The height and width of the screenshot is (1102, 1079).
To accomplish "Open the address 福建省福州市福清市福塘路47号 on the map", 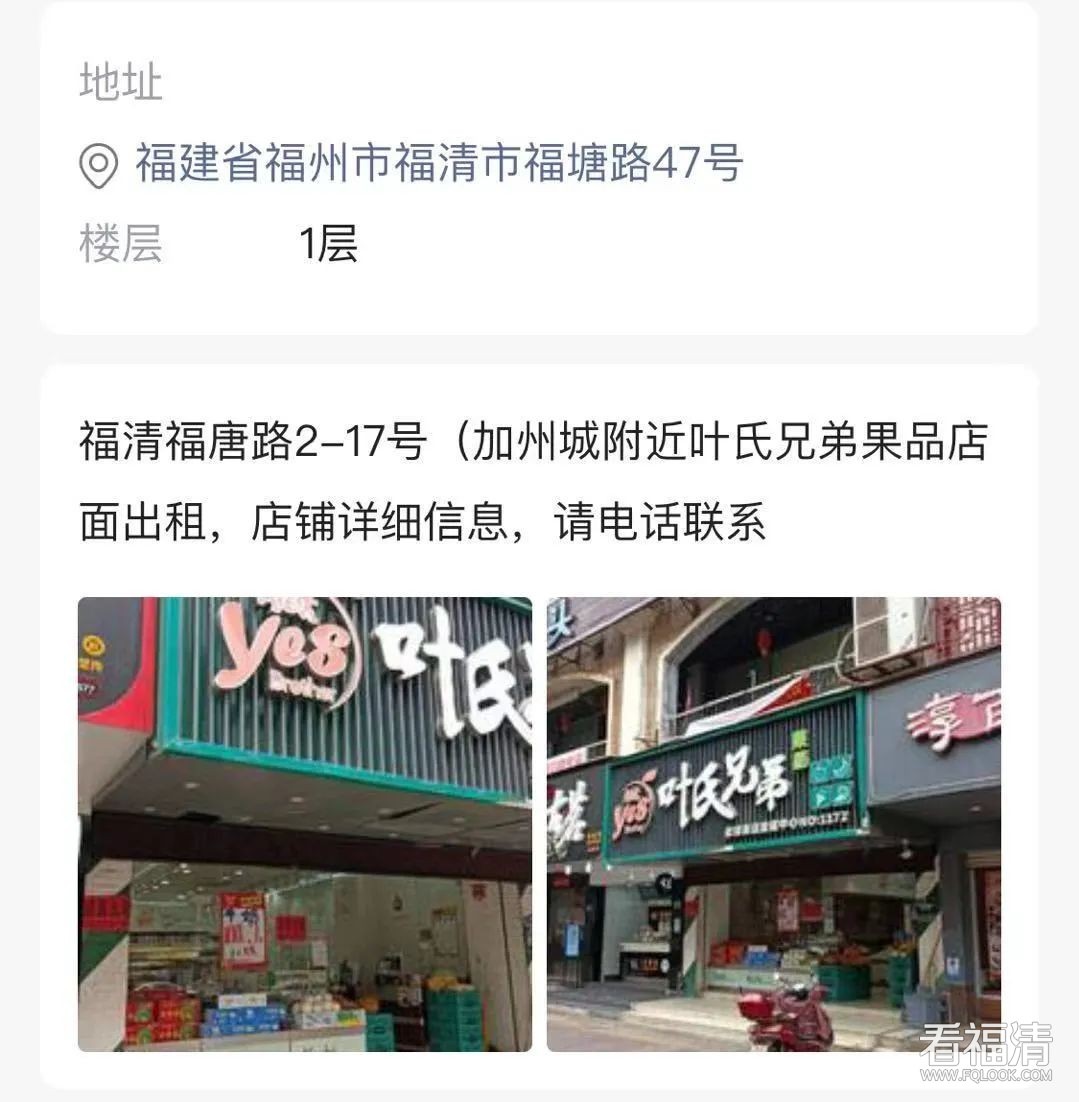I will [x=438, y=163].
